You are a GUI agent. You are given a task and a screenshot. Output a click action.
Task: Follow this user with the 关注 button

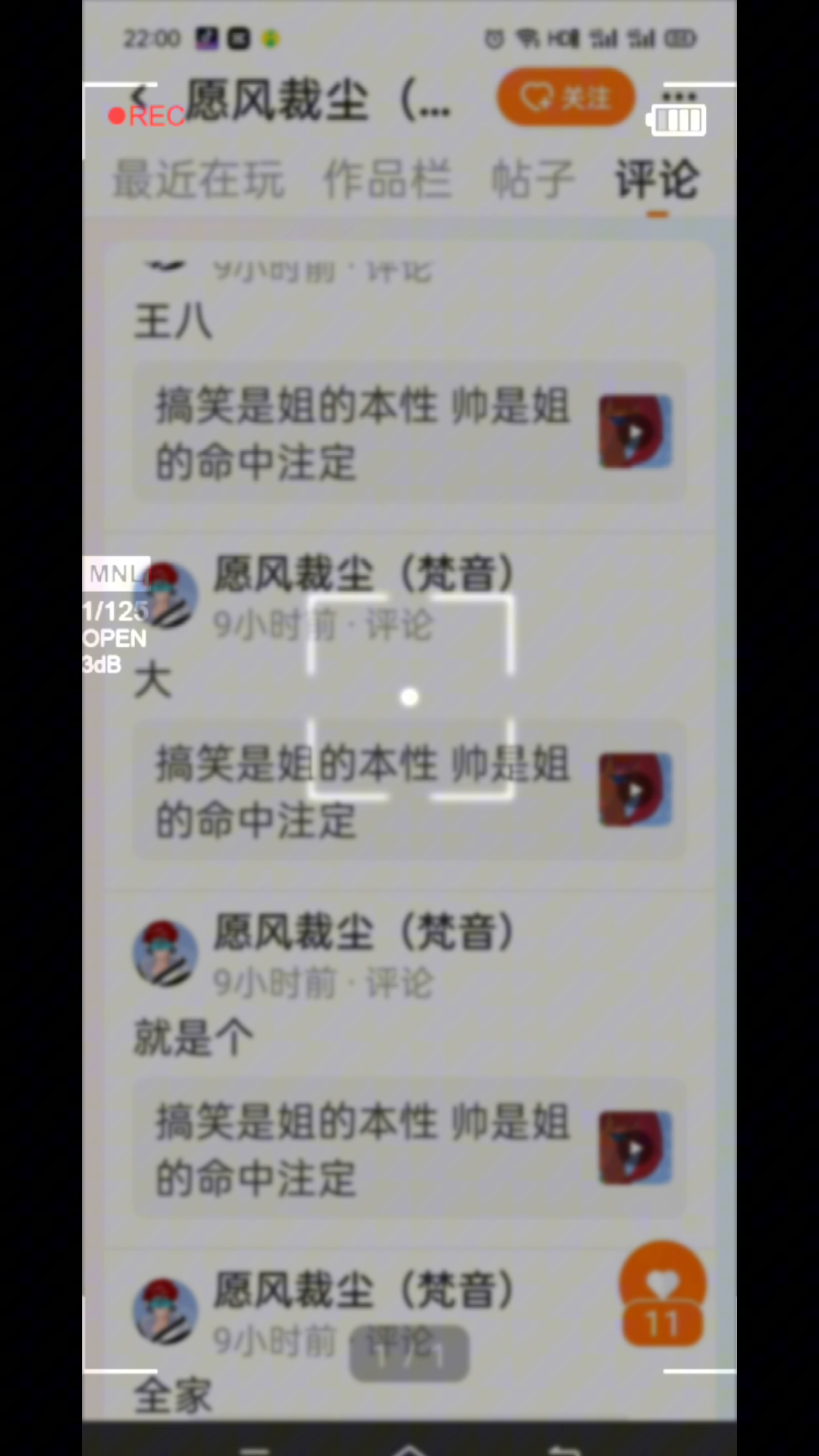566,97
